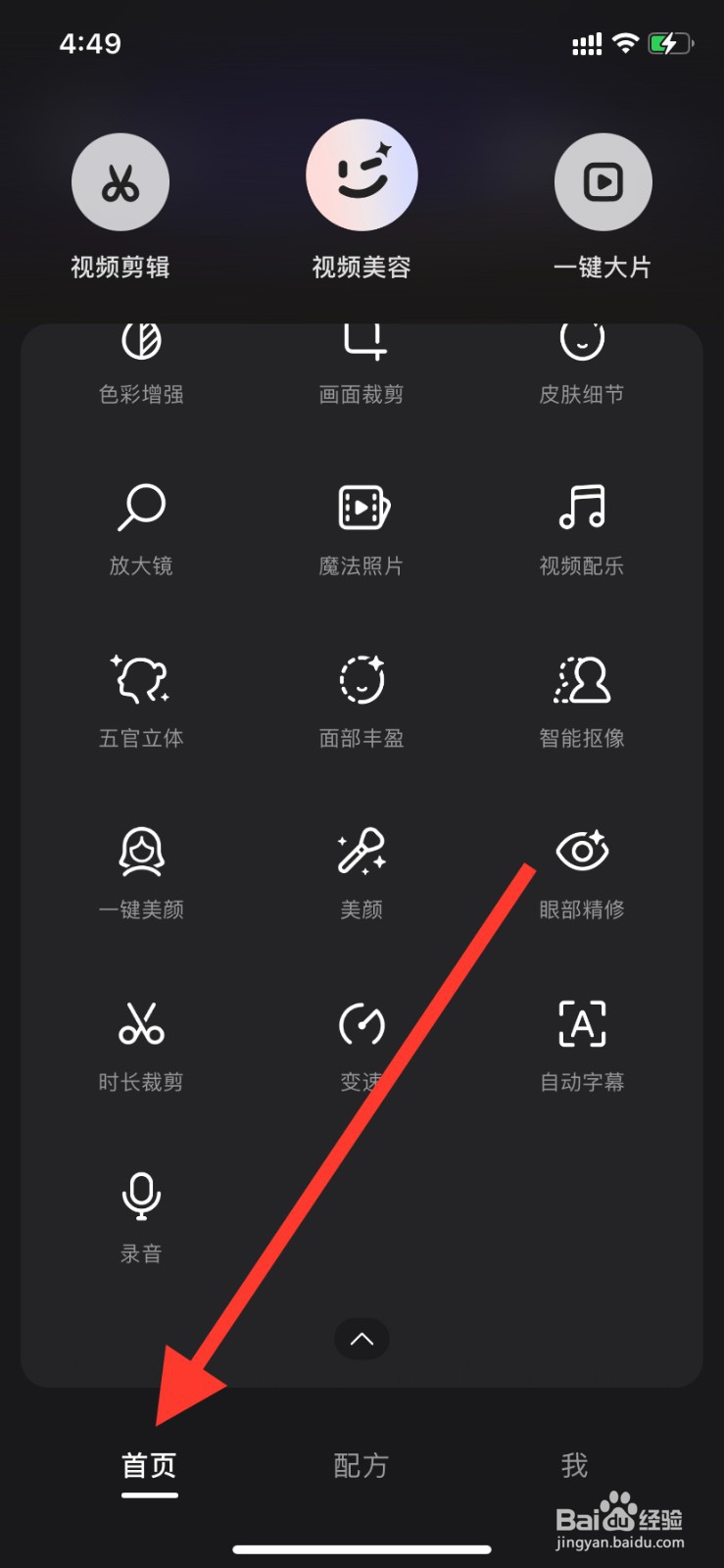Go to the 首页 home tab
The width and height of the screenshot is (724, 1568).
pyautogui.click(x=149, y=1465)
